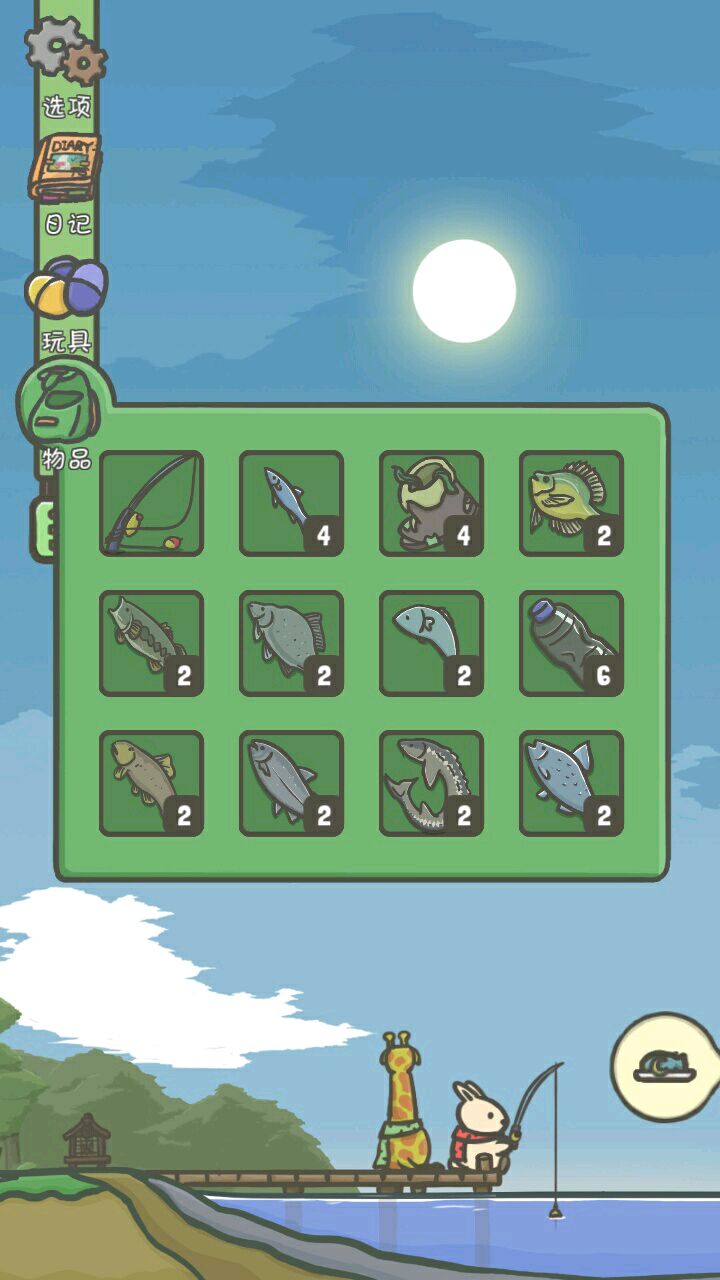Select the small blue fish with count 4
The height and width of the screenshot is (1280, 720).
(x=291, y=503)
